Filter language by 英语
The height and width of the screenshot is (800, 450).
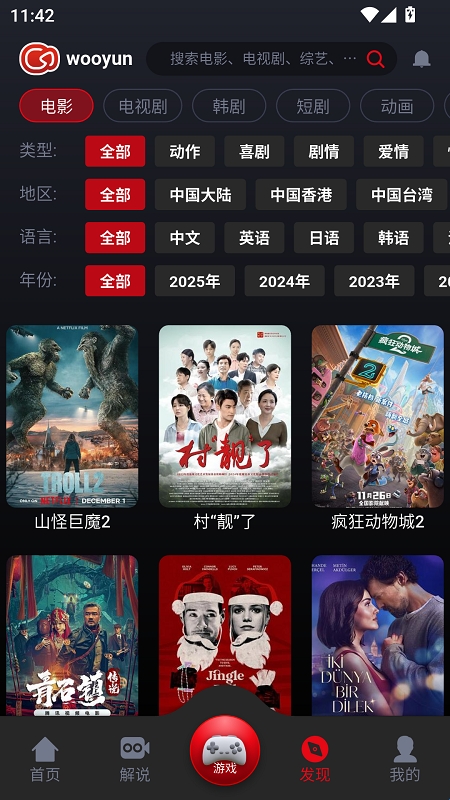pos(254,238)
